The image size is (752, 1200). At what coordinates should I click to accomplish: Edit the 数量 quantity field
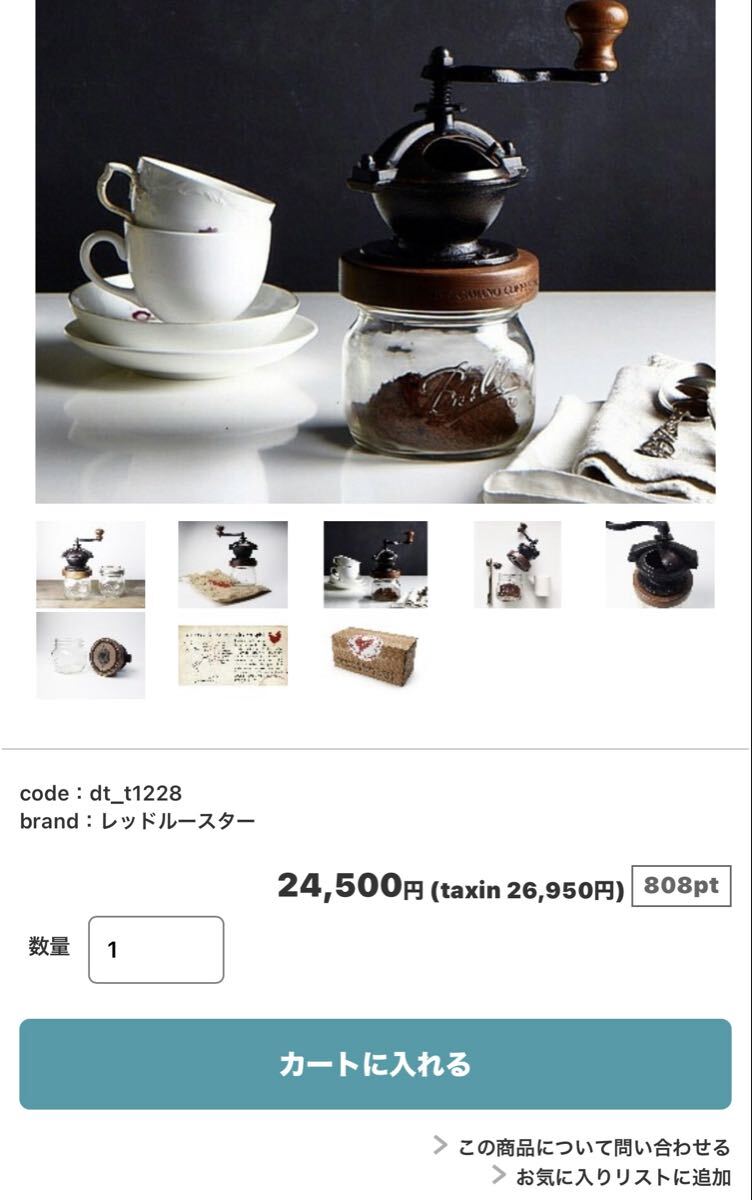click(x=156, y=949)
